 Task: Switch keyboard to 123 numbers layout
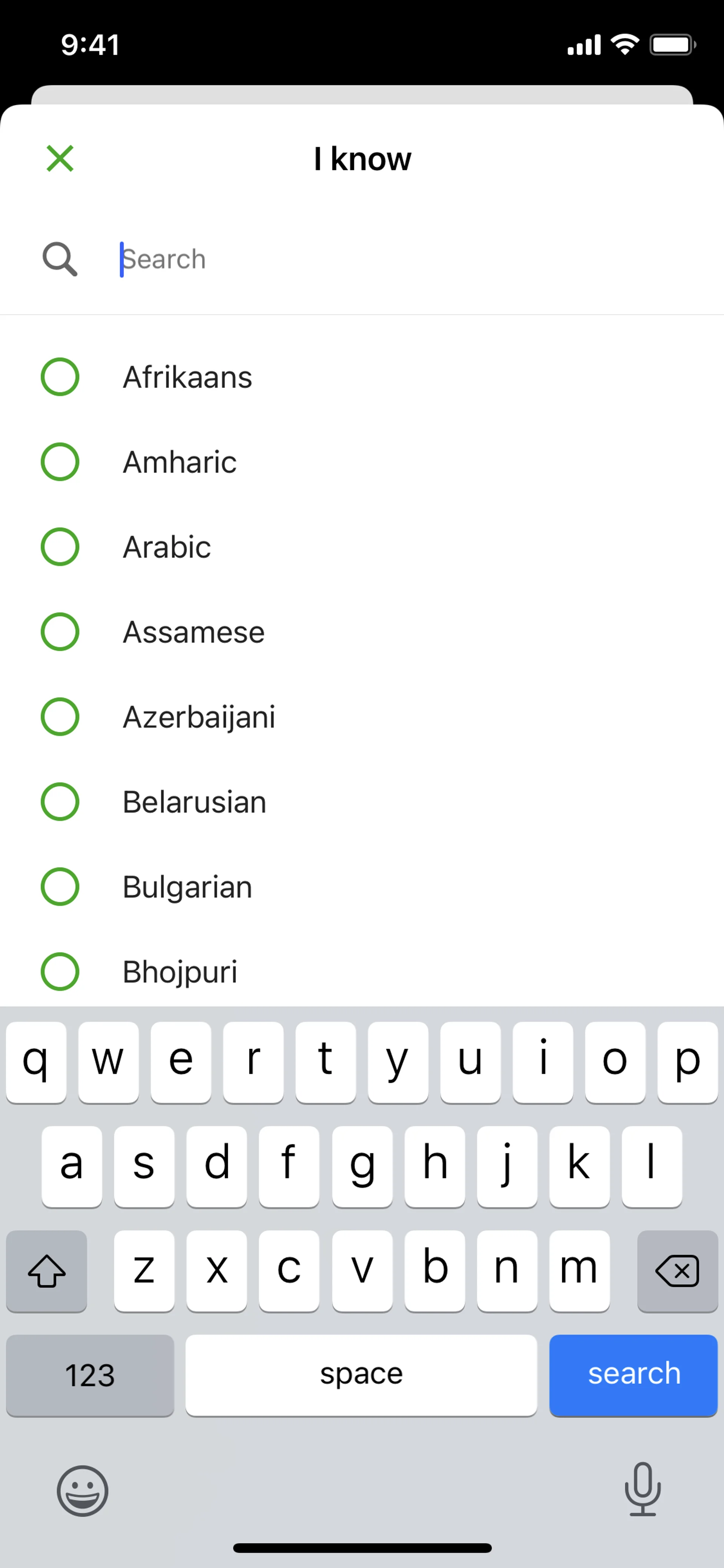click(x=90, y=1374)
